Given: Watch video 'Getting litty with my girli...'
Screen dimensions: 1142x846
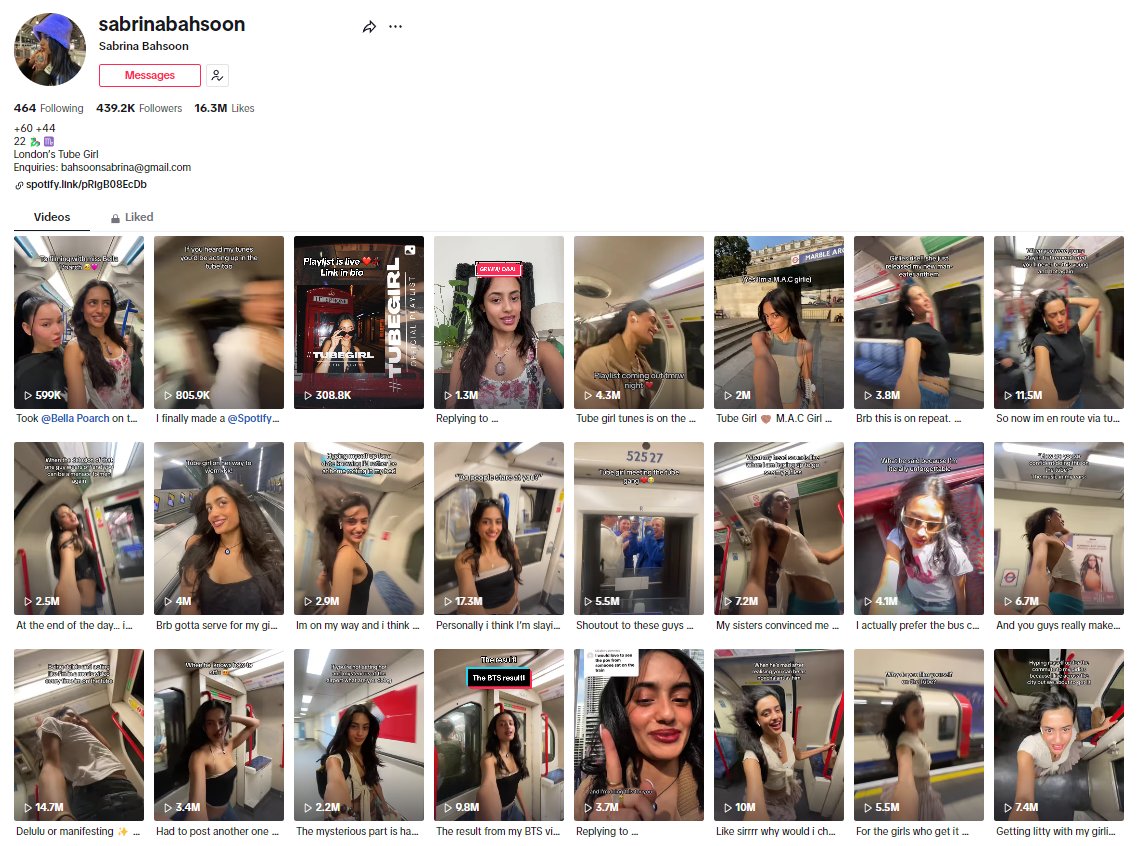Looking at the screenshot, I should tap(1059, 735).
